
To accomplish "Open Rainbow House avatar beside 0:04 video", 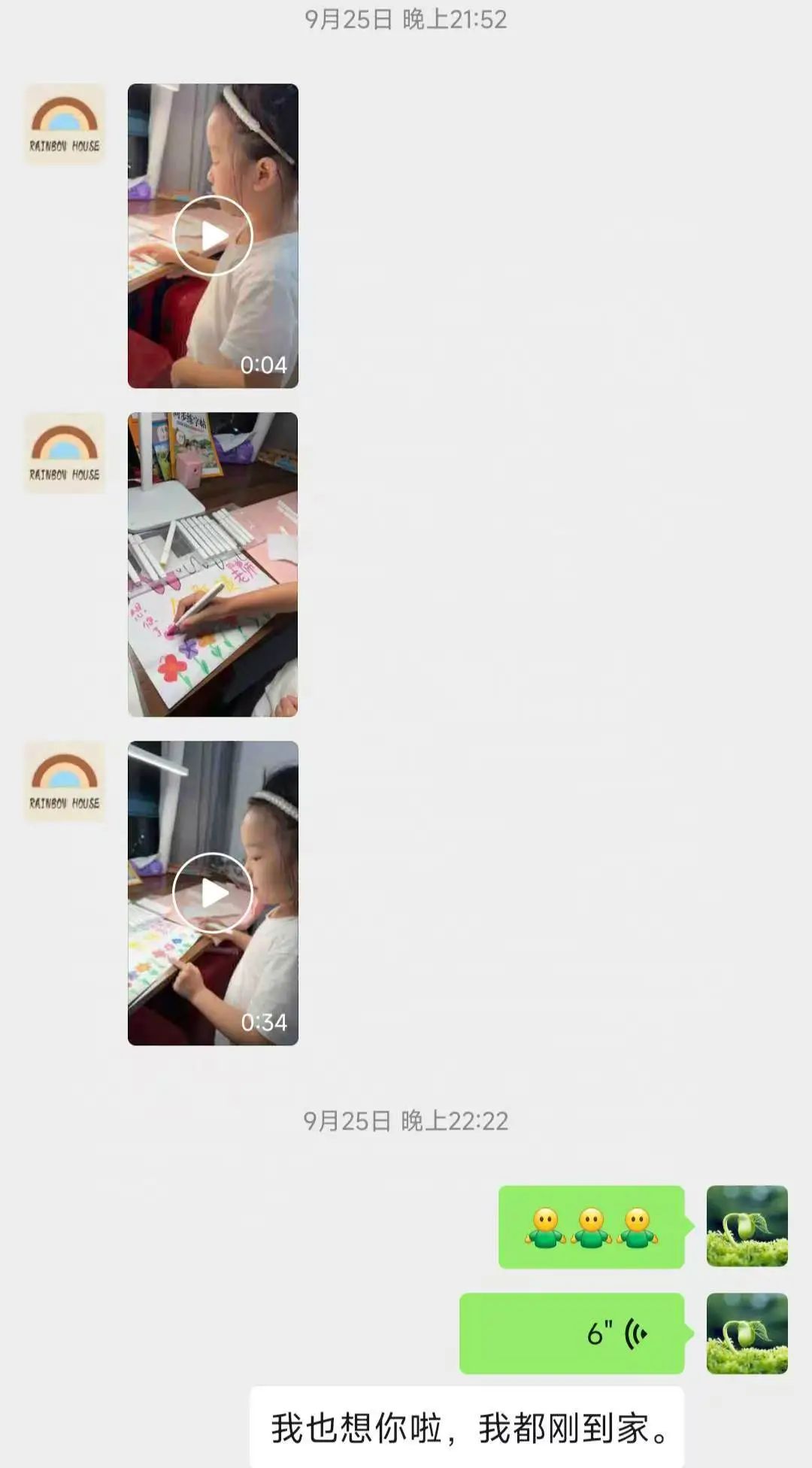I will [x=65, y=124].
